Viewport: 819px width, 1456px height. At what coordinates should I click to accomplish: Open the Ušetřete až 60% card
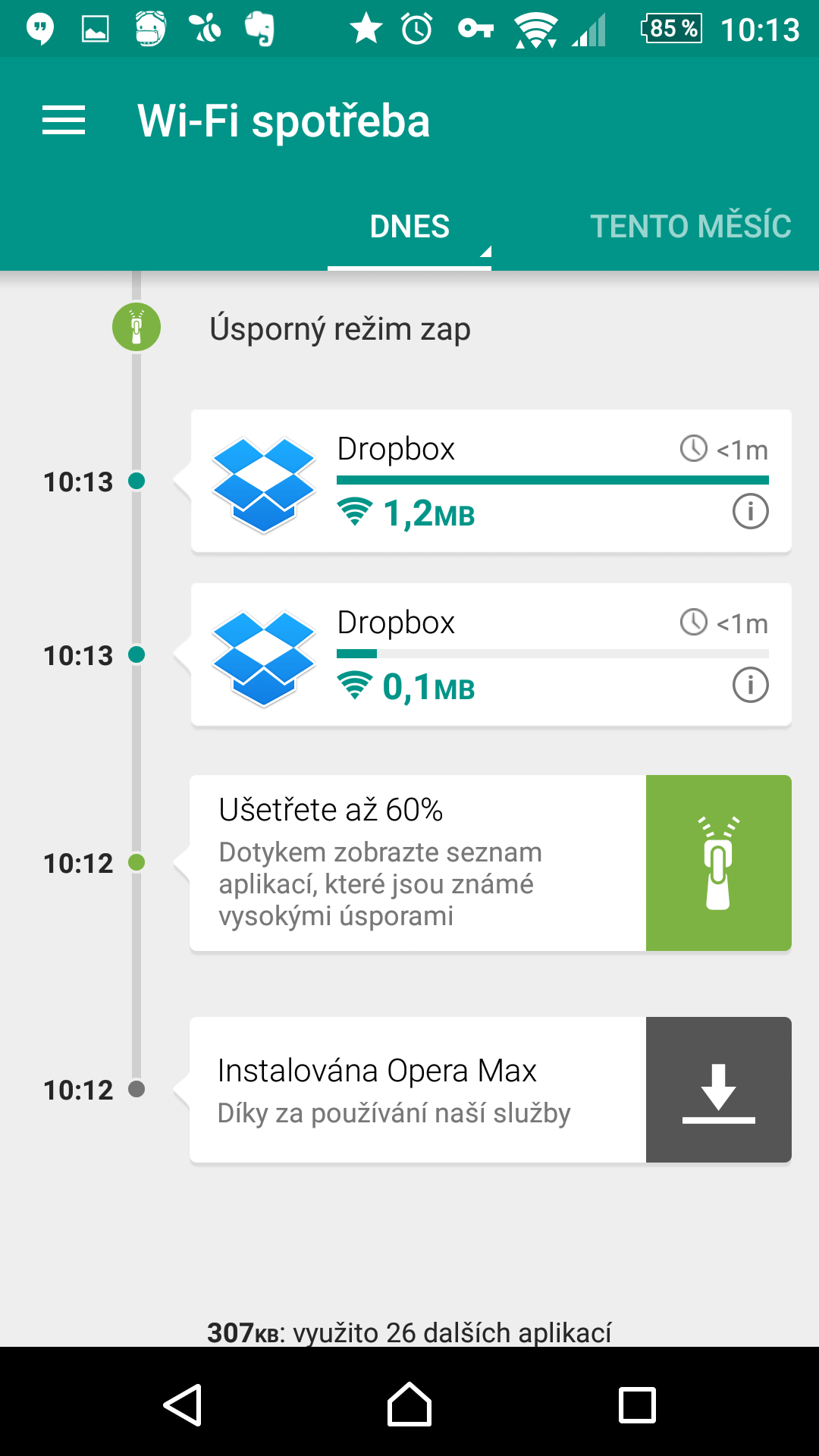[x=491, y=863]
